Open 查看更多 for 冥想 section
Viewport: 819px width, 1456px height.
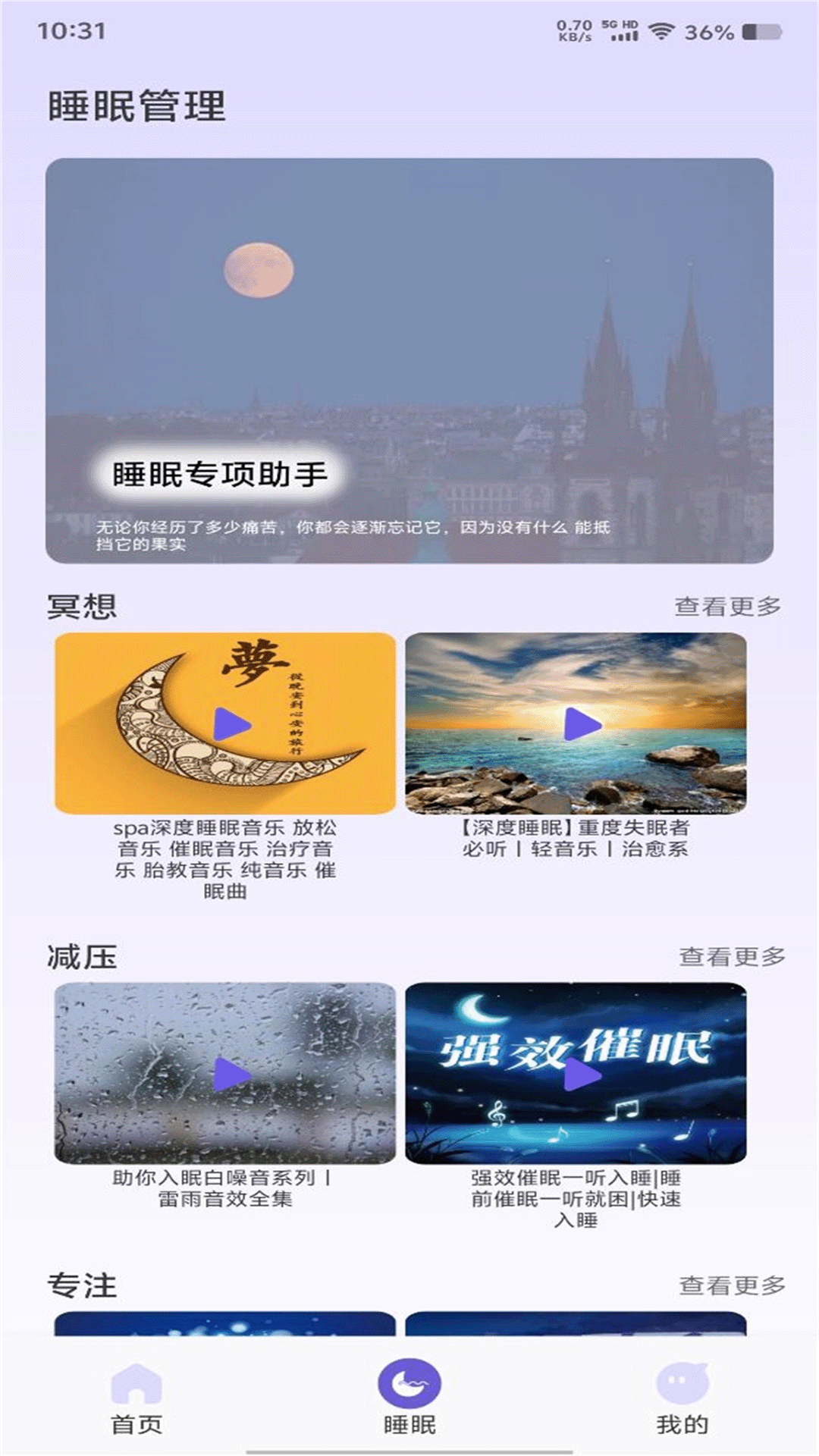(730, 605)
